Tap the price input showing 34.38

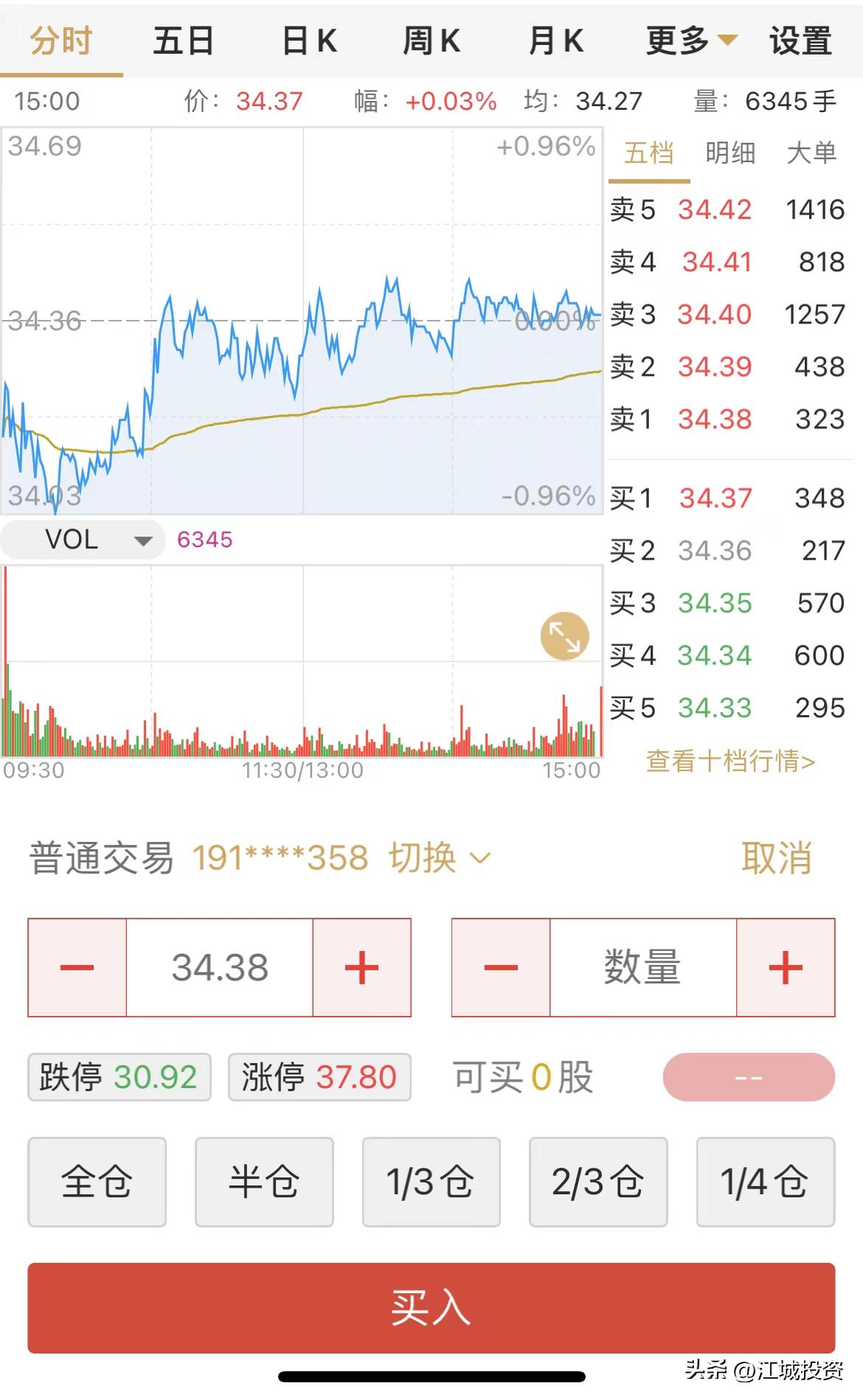pos(218,969)
